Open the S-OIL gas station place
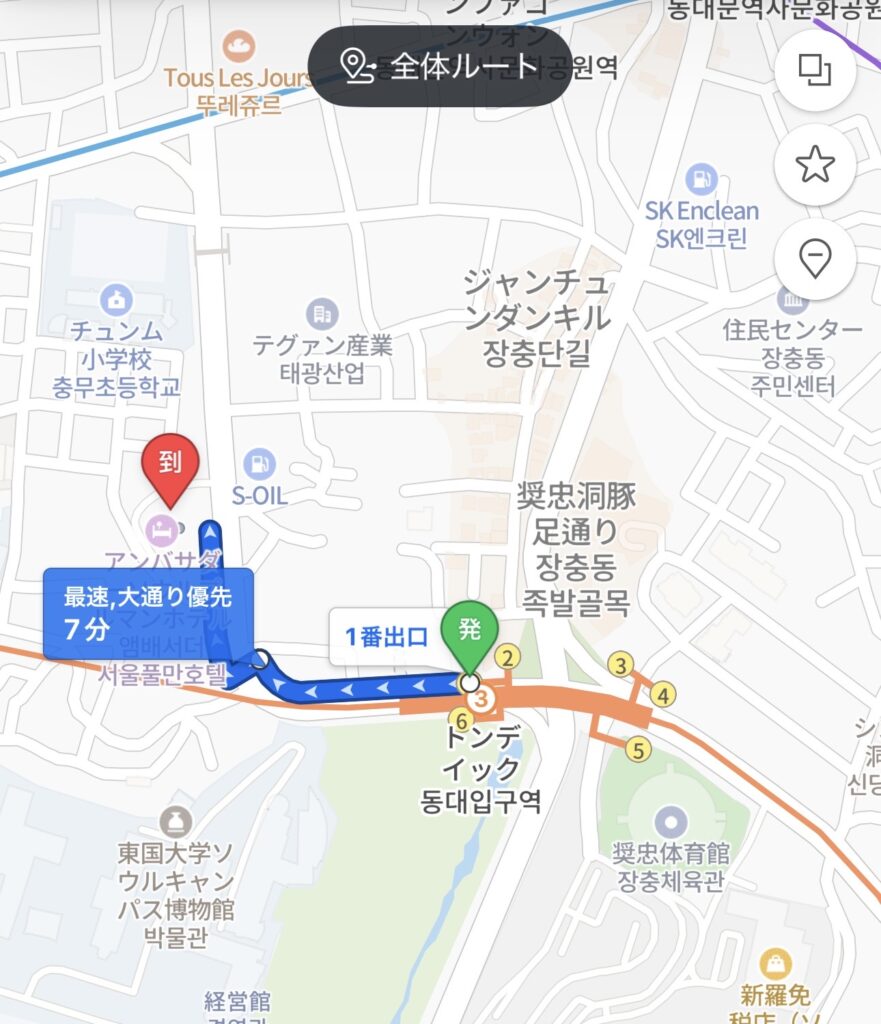Viewport: 881px width, 1024px height. click(x=259, y=463)
